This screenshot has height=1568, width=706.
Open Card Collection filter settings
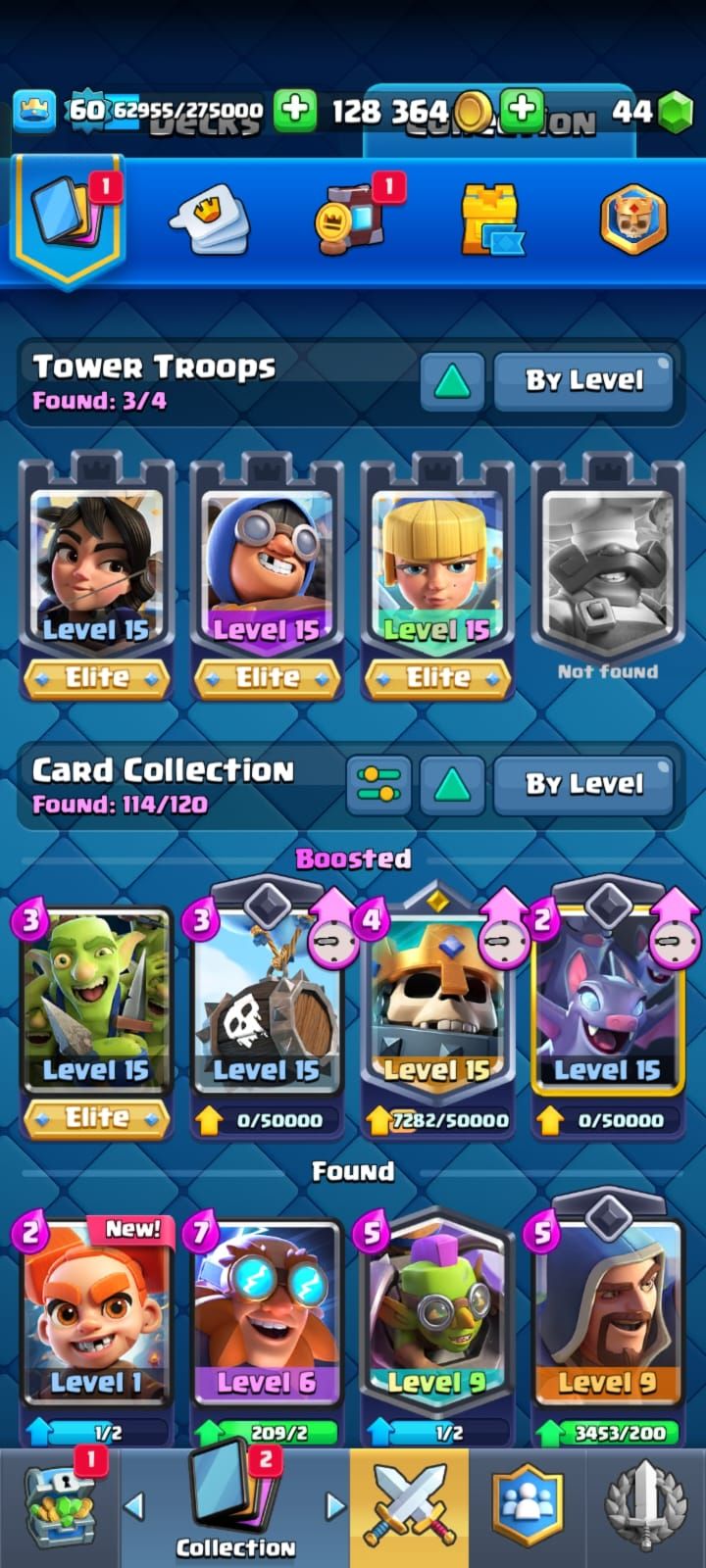(378, 784)
